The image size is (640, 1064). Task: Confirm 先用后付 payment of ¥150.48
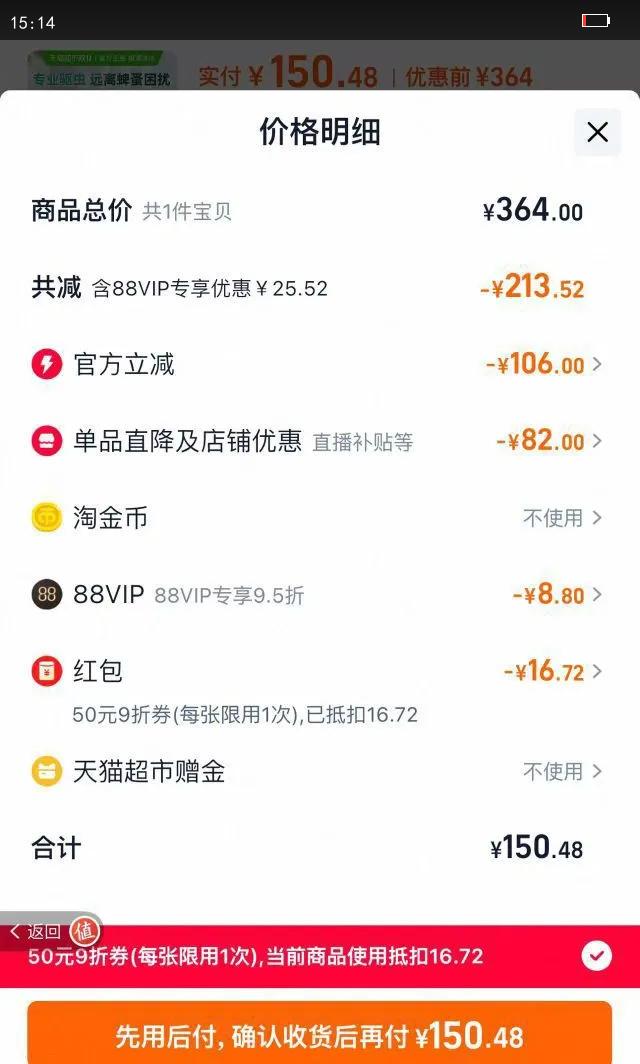(x=319, y=1034)
